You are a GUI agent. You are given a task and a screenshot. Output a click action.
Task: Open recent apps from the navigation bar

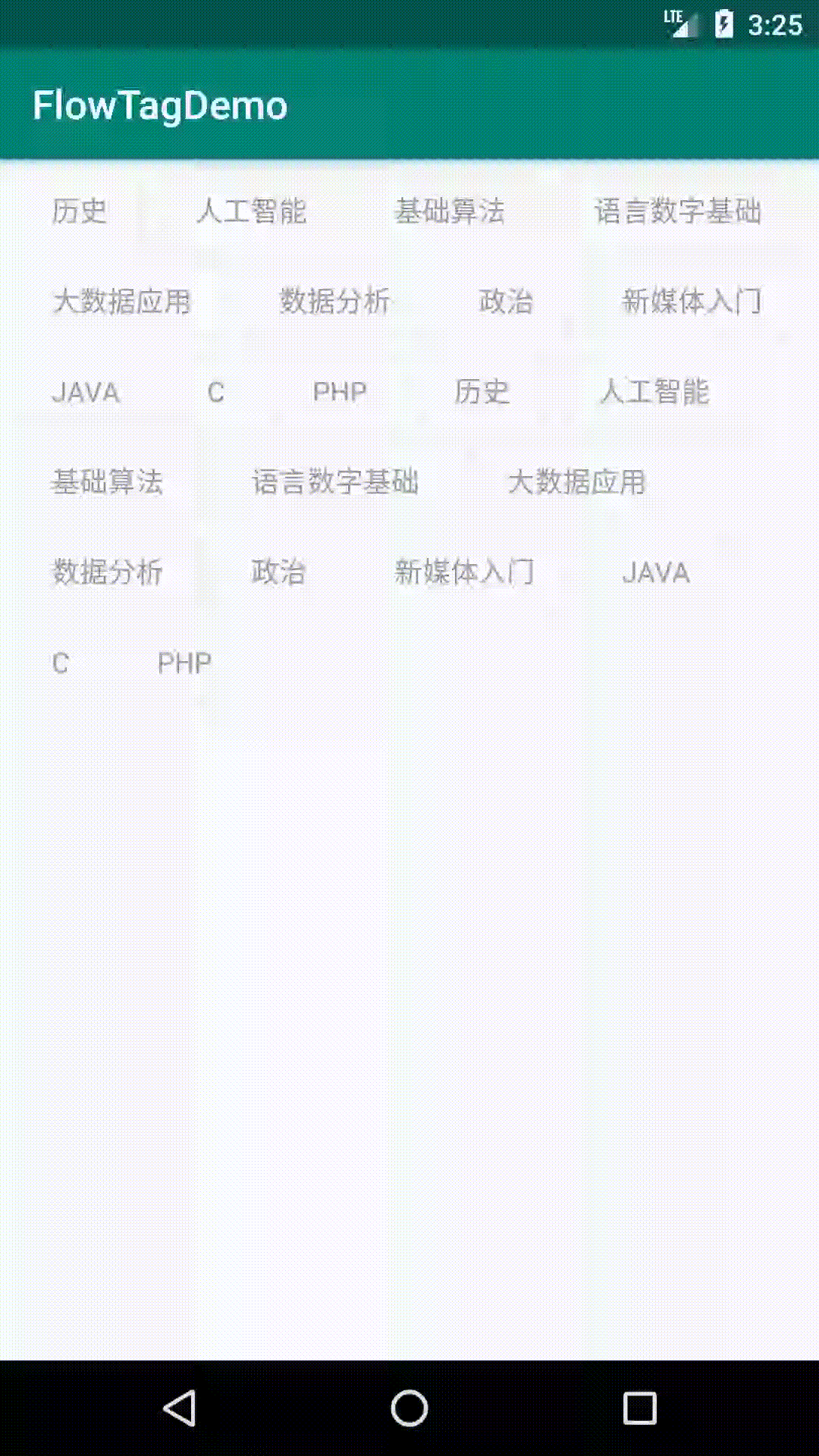click(x=639, y=1408)
